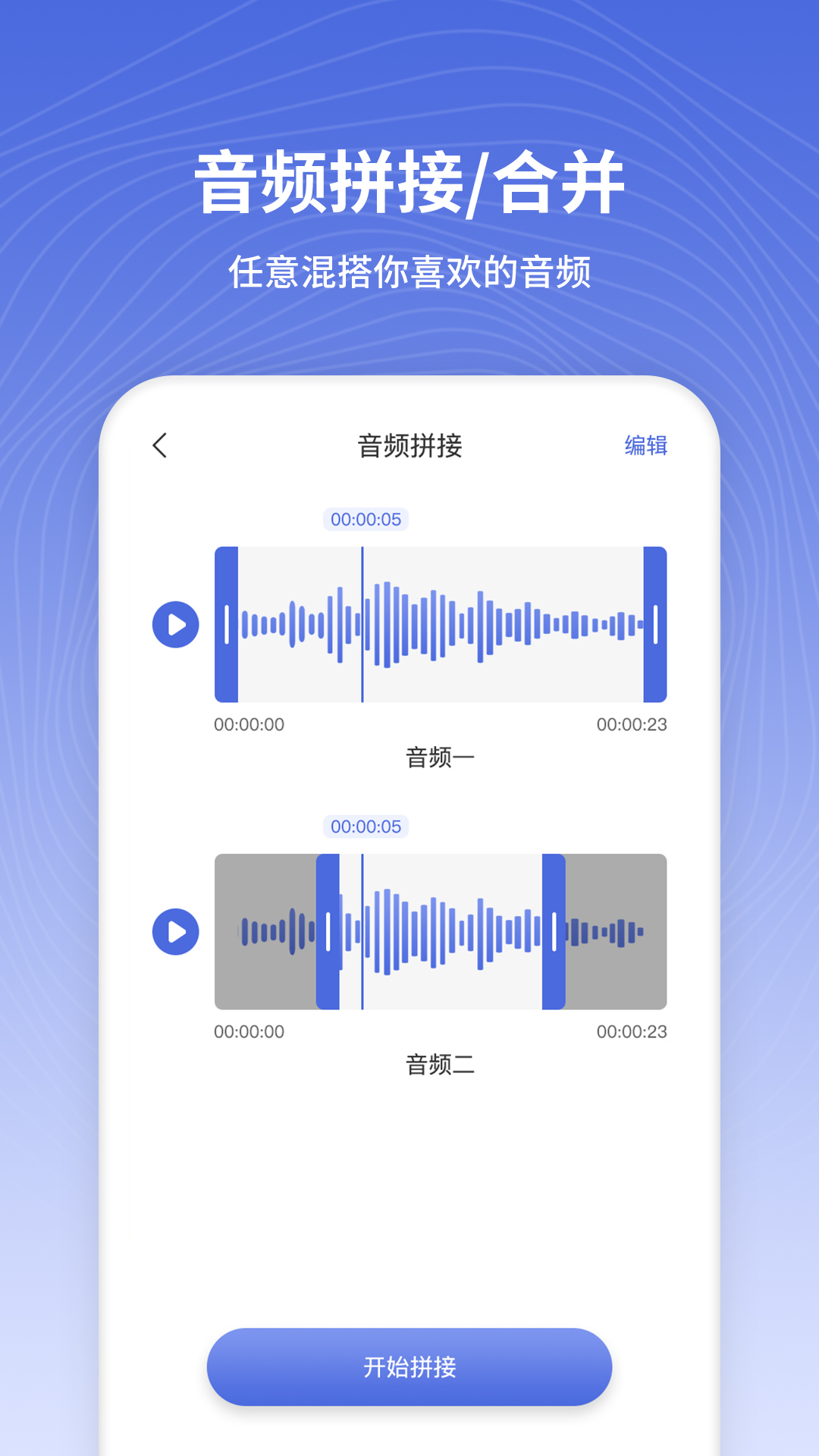Select the 00:00:00 start time under 音频一
The image size is (819, 1456).
(x=250, y=725)
